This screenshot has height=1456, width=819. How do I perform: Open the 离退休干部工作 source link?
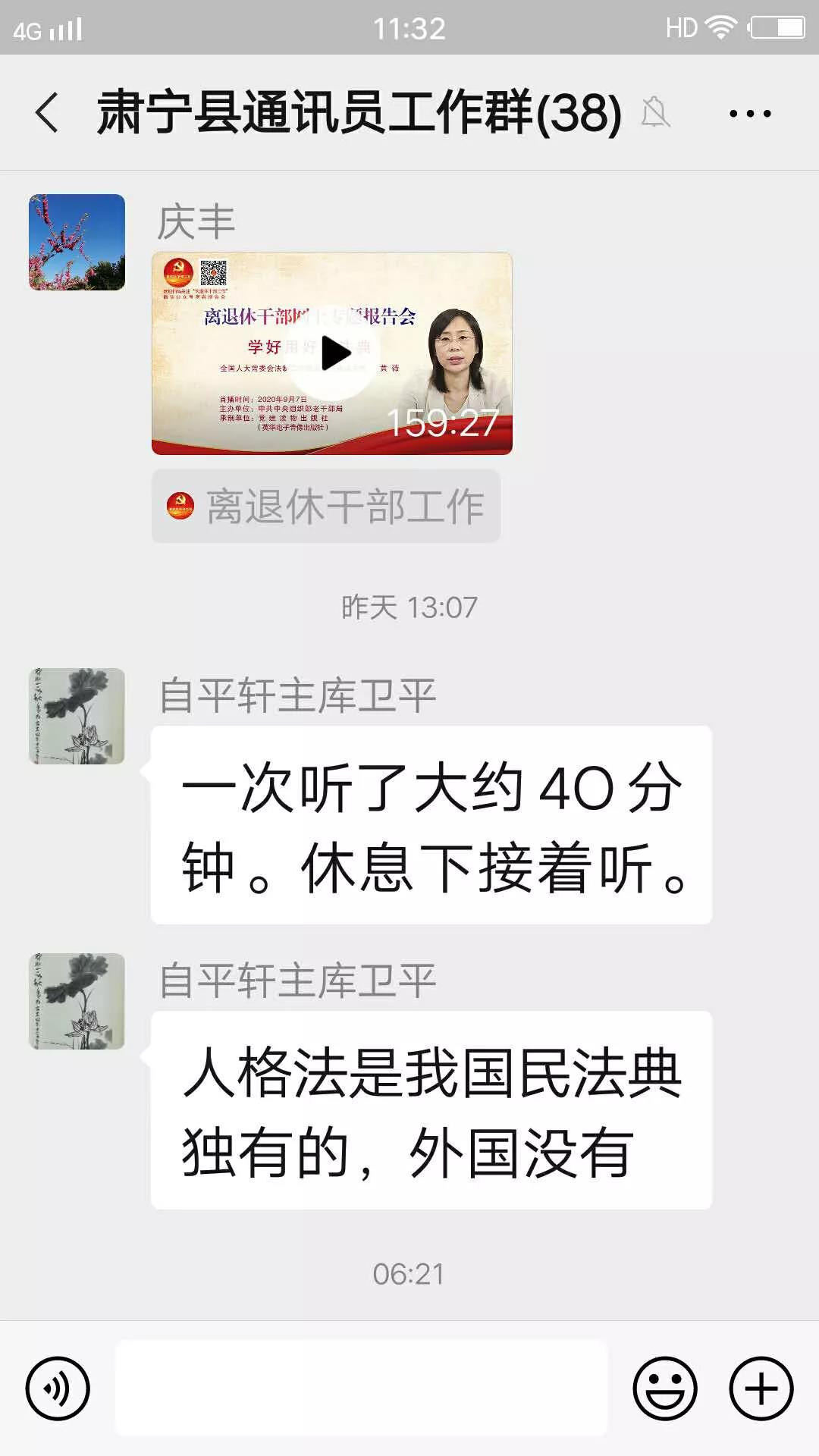[x=326, y=507]
